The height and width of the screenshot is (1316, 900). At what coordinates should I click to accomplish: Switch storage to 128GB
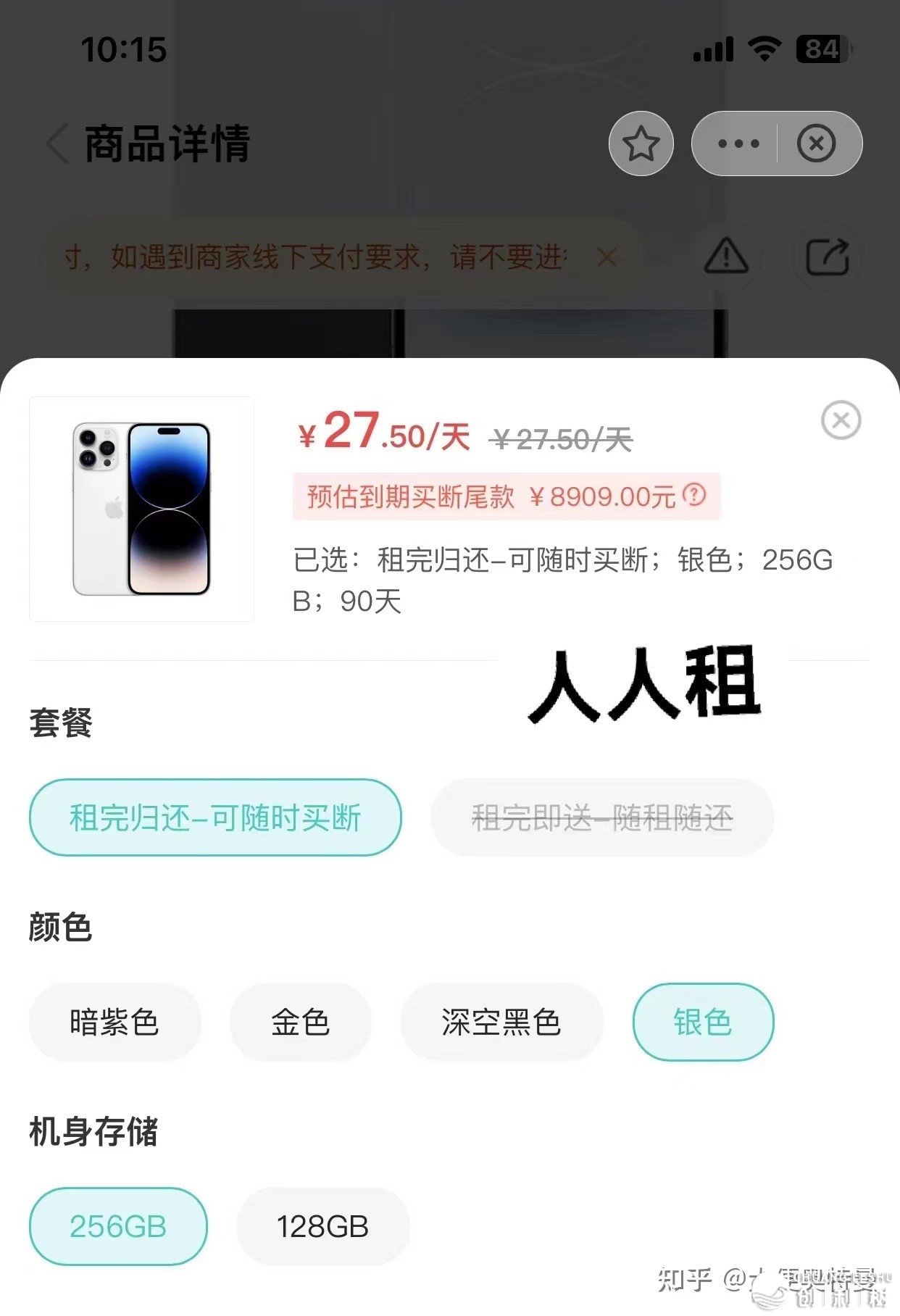tap(323, 1227)
